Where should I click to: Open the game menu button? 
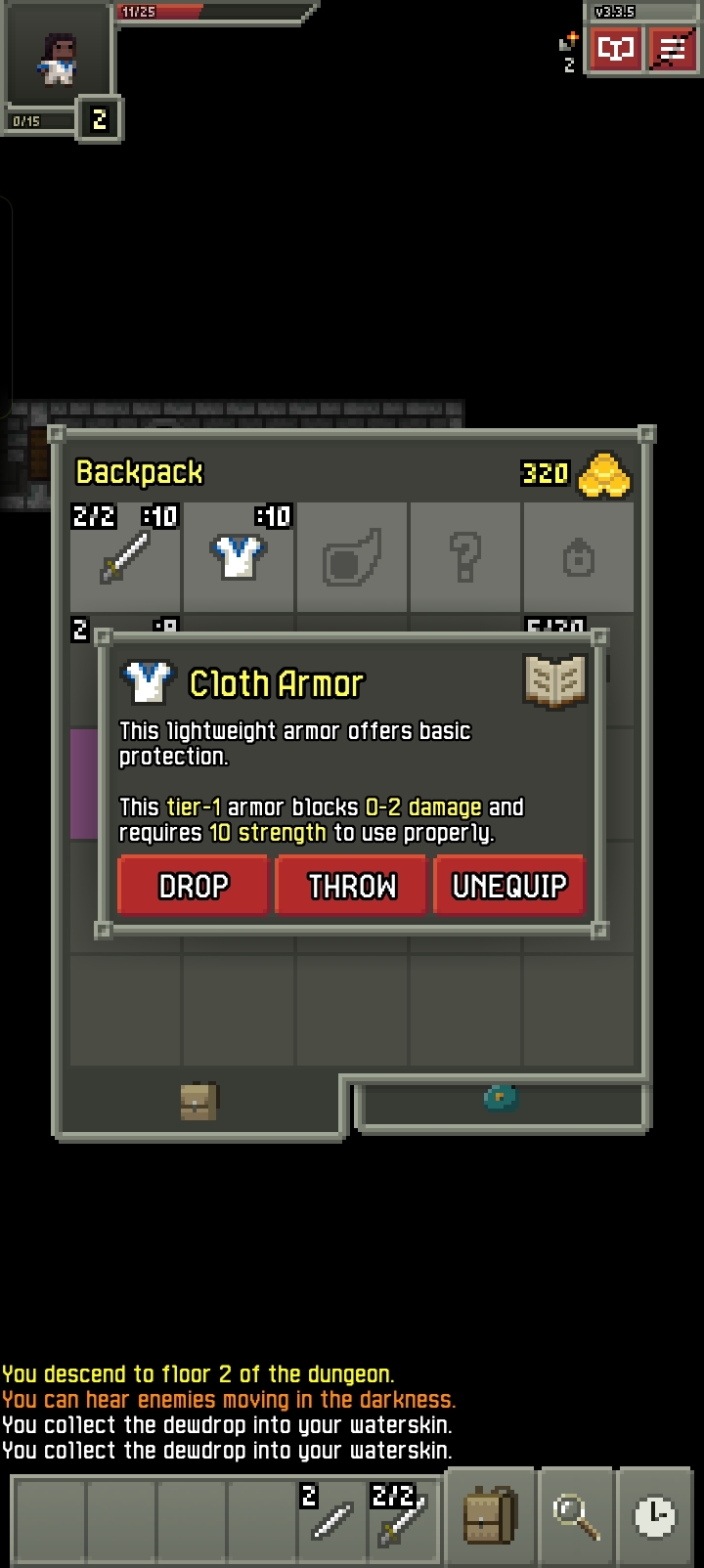pos(673,49)
